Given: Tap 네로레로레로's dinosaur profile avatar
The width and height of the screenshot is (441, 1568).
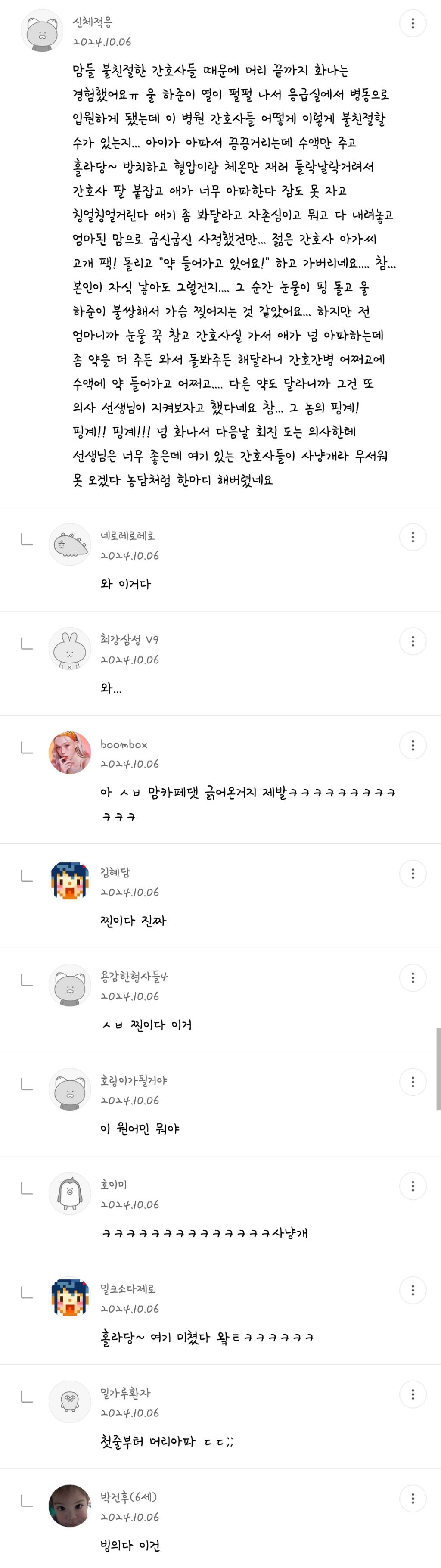Looking at the screenshot, I should [x=69, y=545].
